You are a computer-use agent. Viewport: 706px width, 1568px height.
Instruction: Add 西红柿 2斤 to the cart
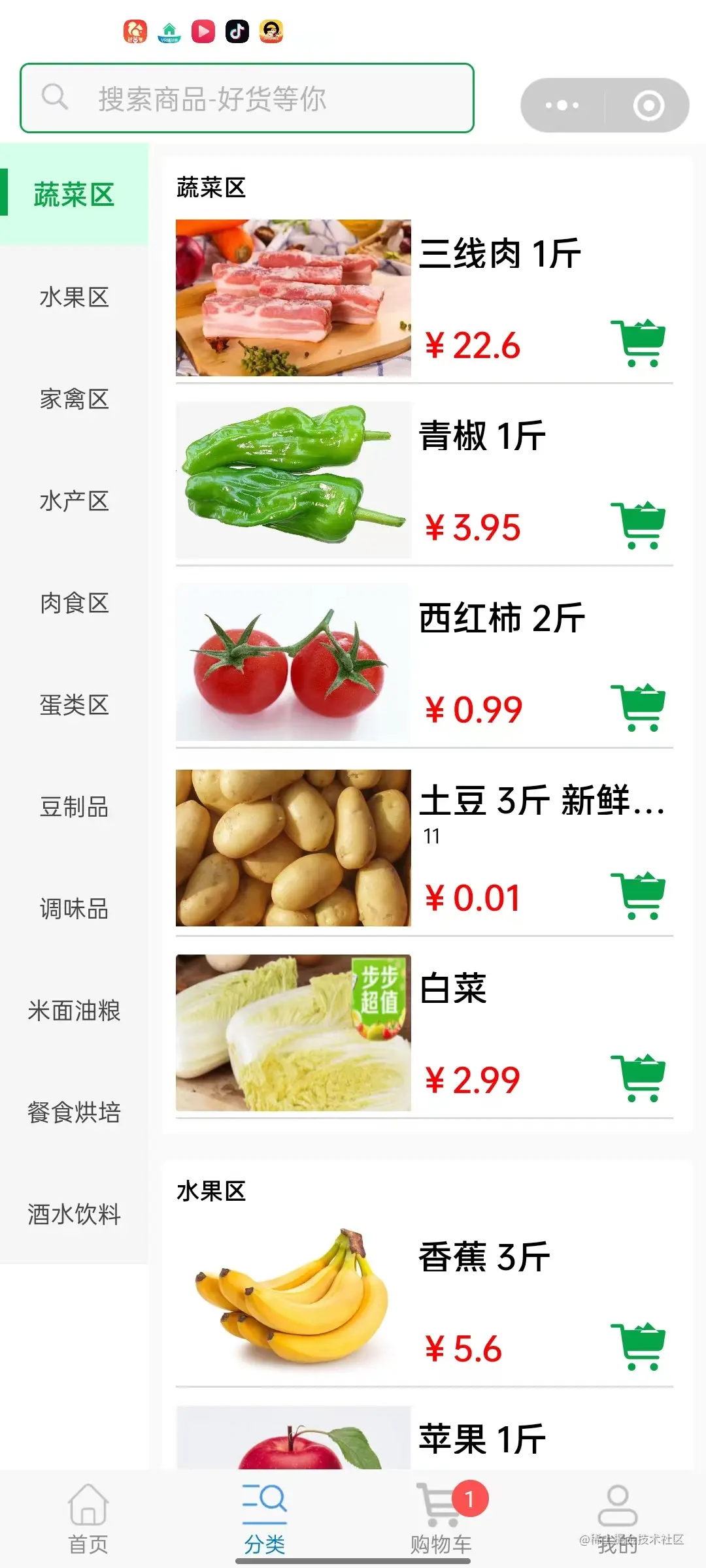point(638,708)
